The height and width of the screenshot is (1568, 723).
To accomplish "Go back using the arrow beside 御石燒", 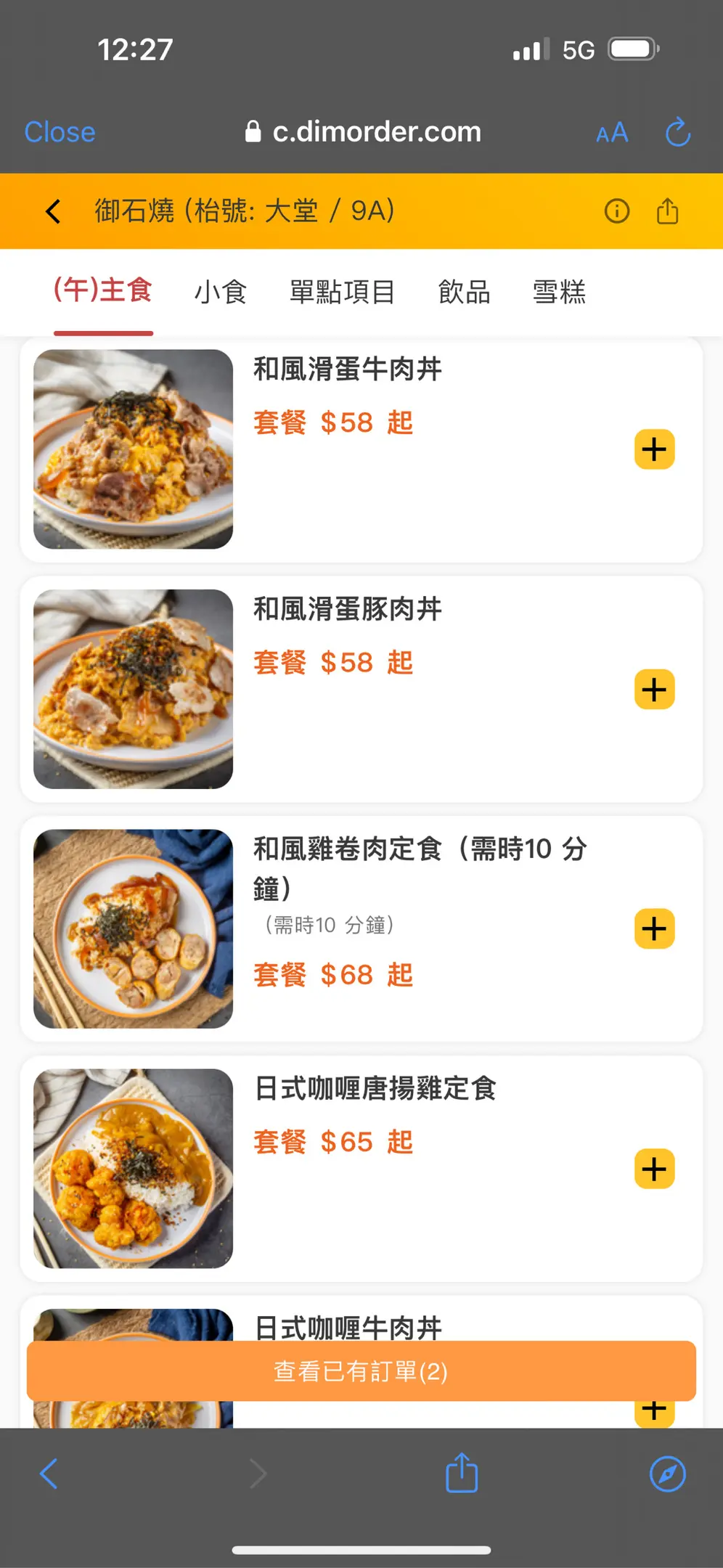I will point(53,212).
